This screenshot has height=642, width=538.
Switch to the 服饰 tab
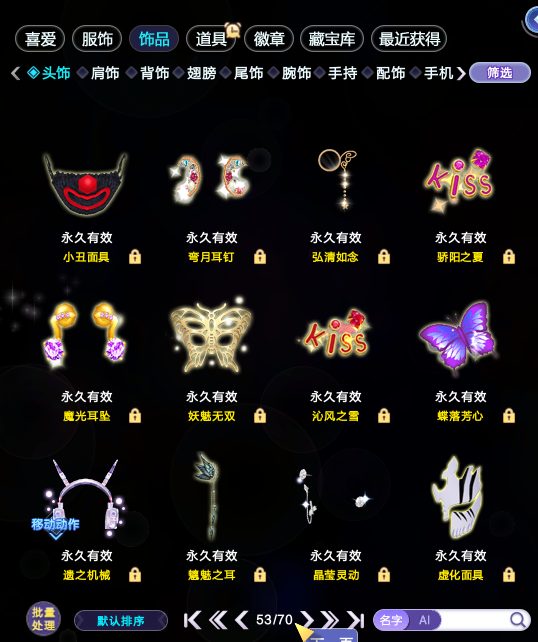pyautogui.click(x=97, y=39)
